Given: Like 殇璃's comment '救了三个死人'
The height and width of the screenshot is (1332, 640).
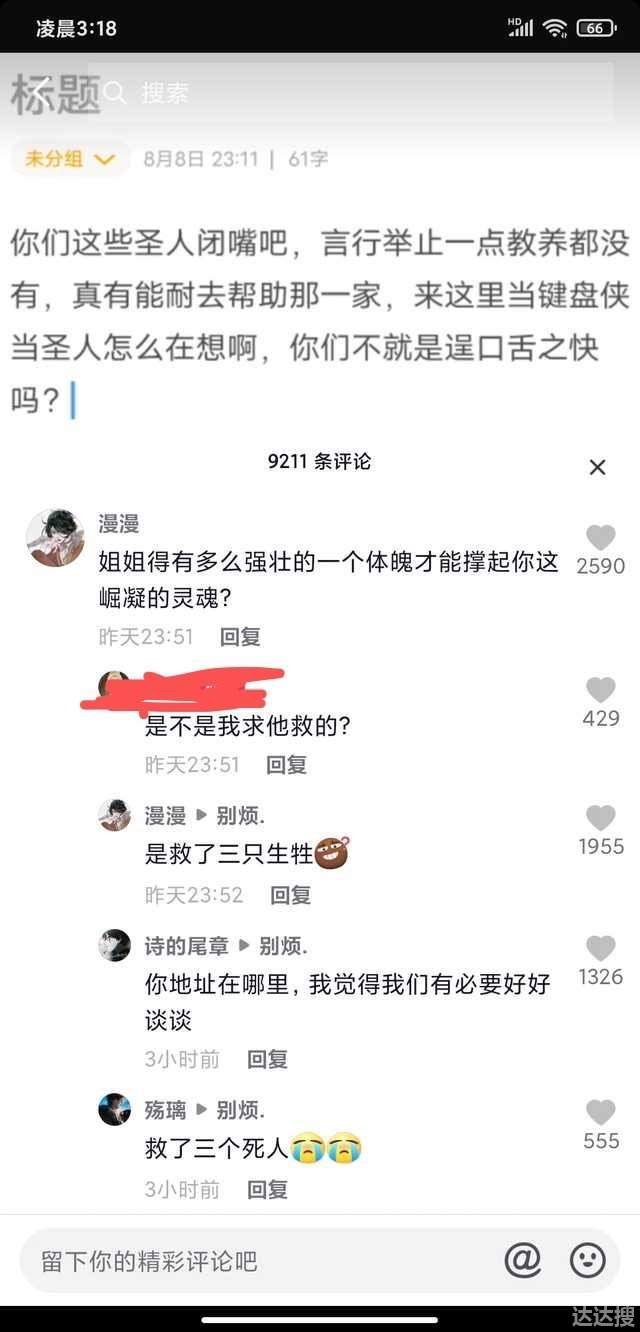Looking at the screenshot, I should coord(600,1112).
